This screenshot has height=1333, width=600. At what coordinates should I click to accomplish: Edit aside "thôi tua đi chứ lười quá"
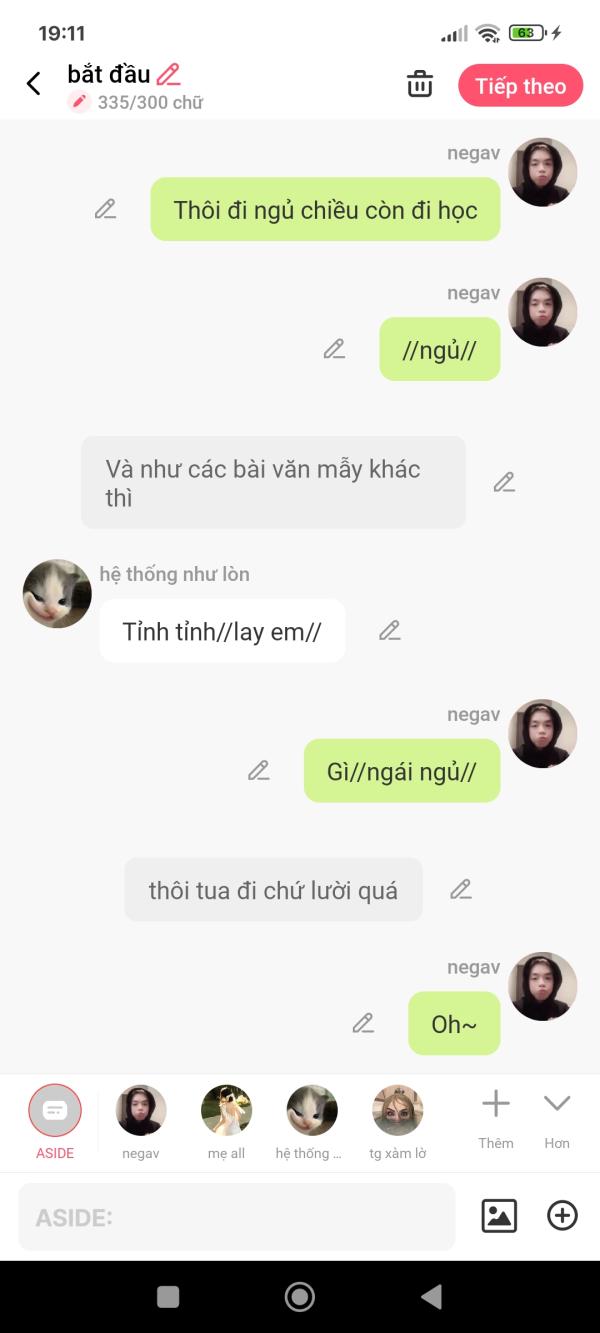point(460,889)
